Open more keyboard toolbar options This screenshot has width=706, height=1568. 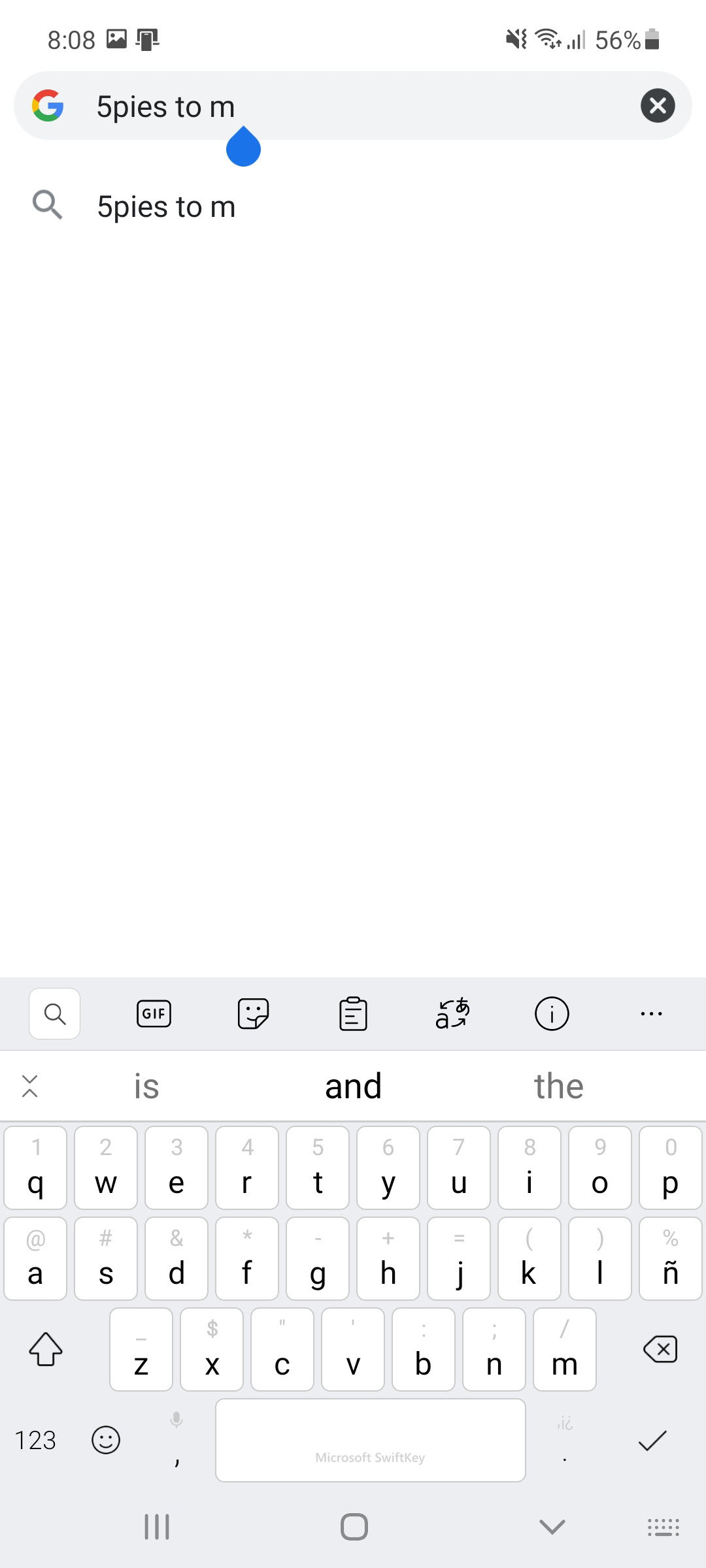click(x=652, y=1013)
